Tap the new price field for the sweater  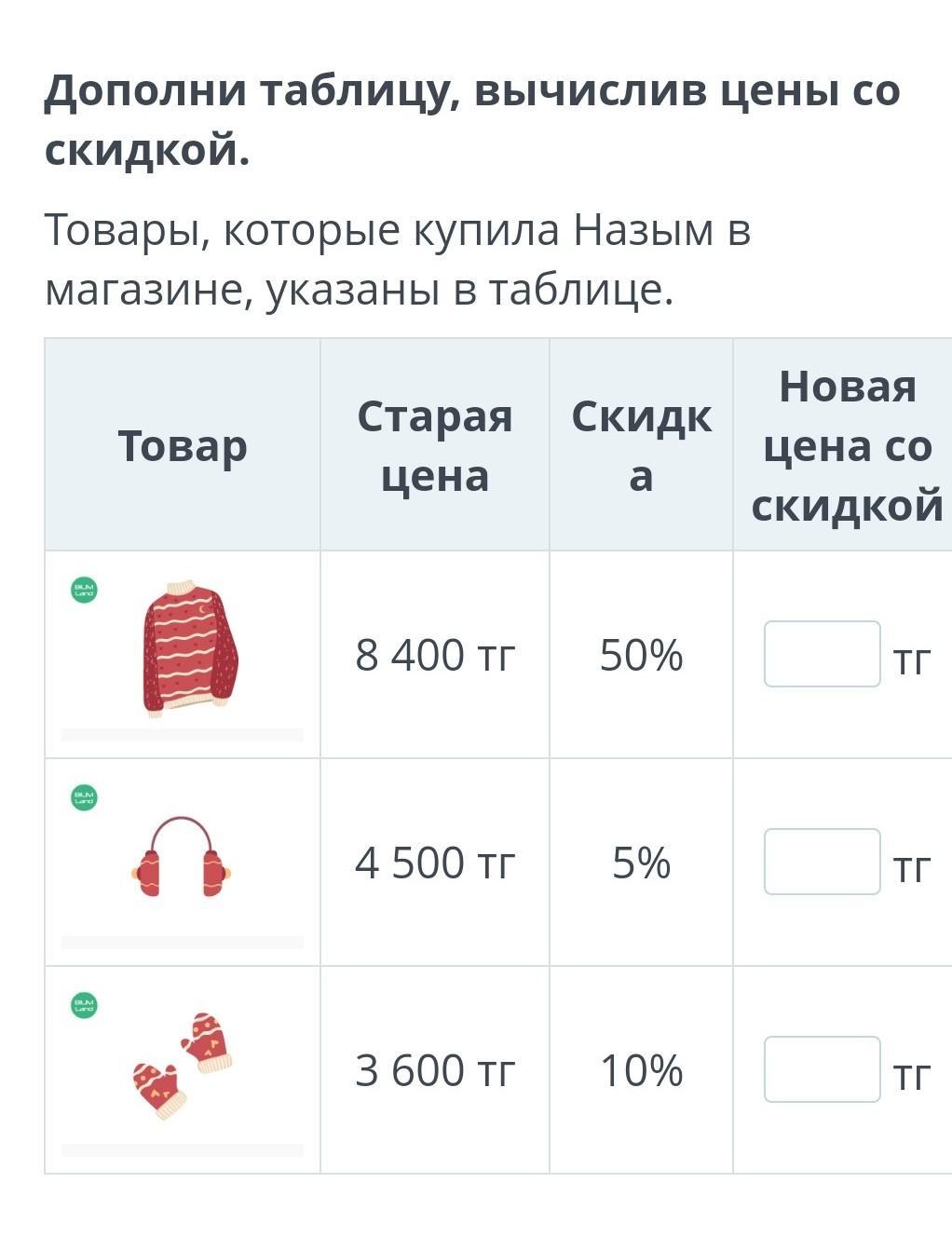(x=822, y=654)
